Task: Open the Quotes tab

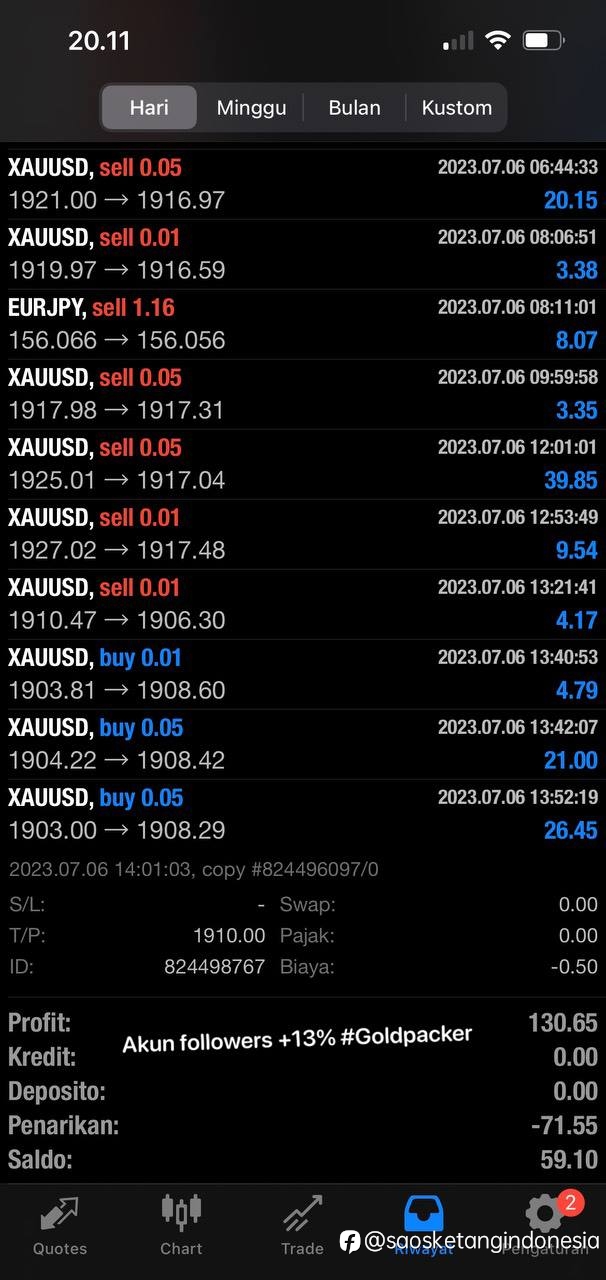Action: (60, 1225)
